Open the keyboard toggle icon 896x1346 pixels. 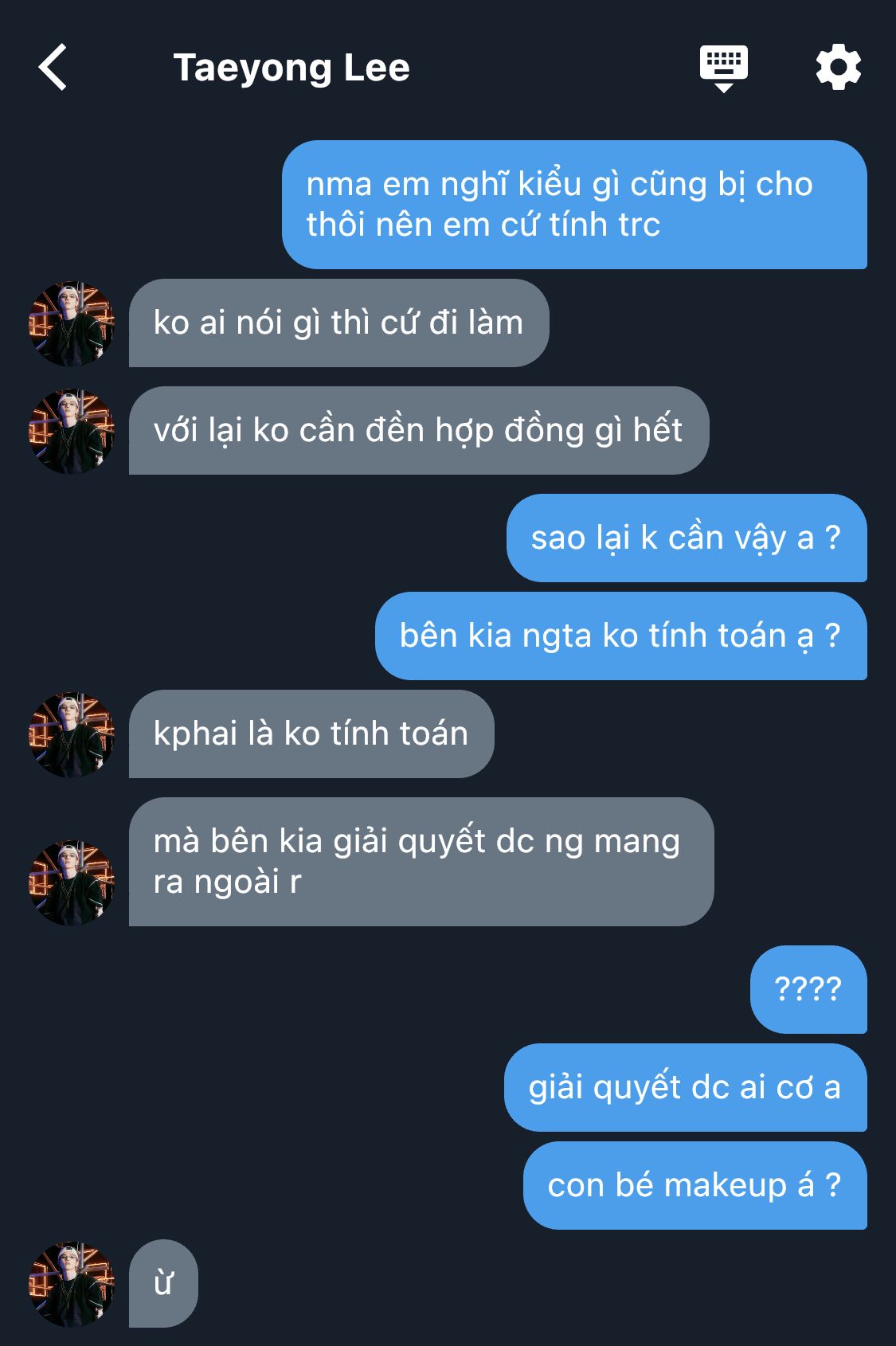click(x=723, y=68)
